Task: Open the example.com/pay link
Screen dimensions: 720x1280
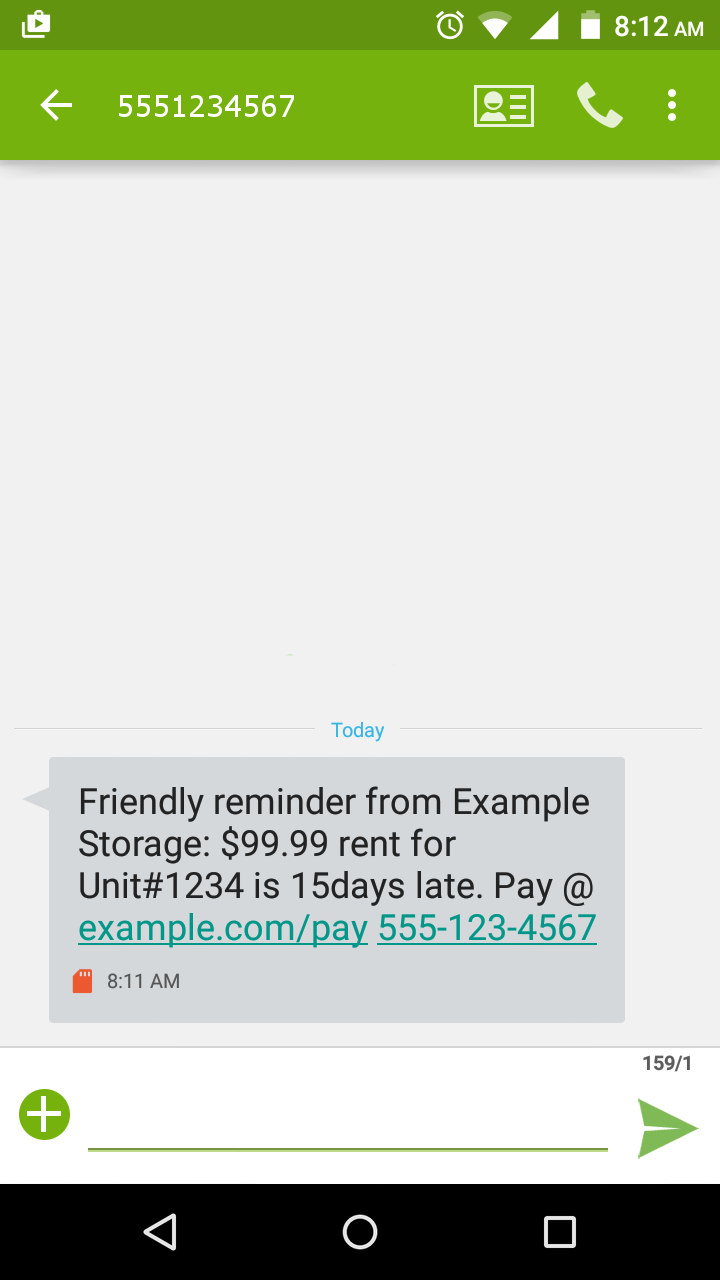Action: coord(223,928)
